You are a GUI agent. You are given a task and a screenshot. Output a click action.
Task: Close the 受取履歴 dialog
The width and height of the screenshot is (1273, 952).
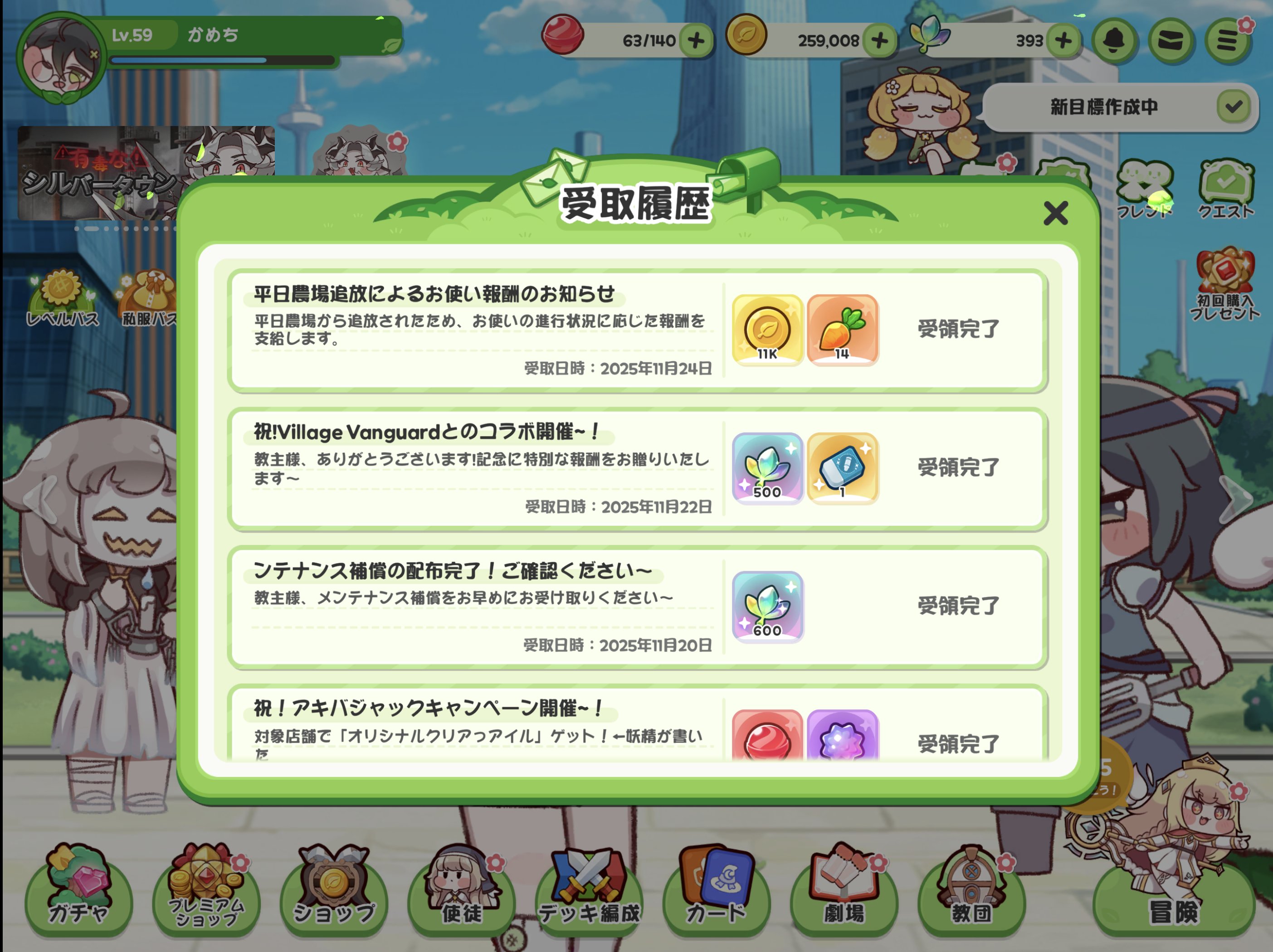point(1055,214)
